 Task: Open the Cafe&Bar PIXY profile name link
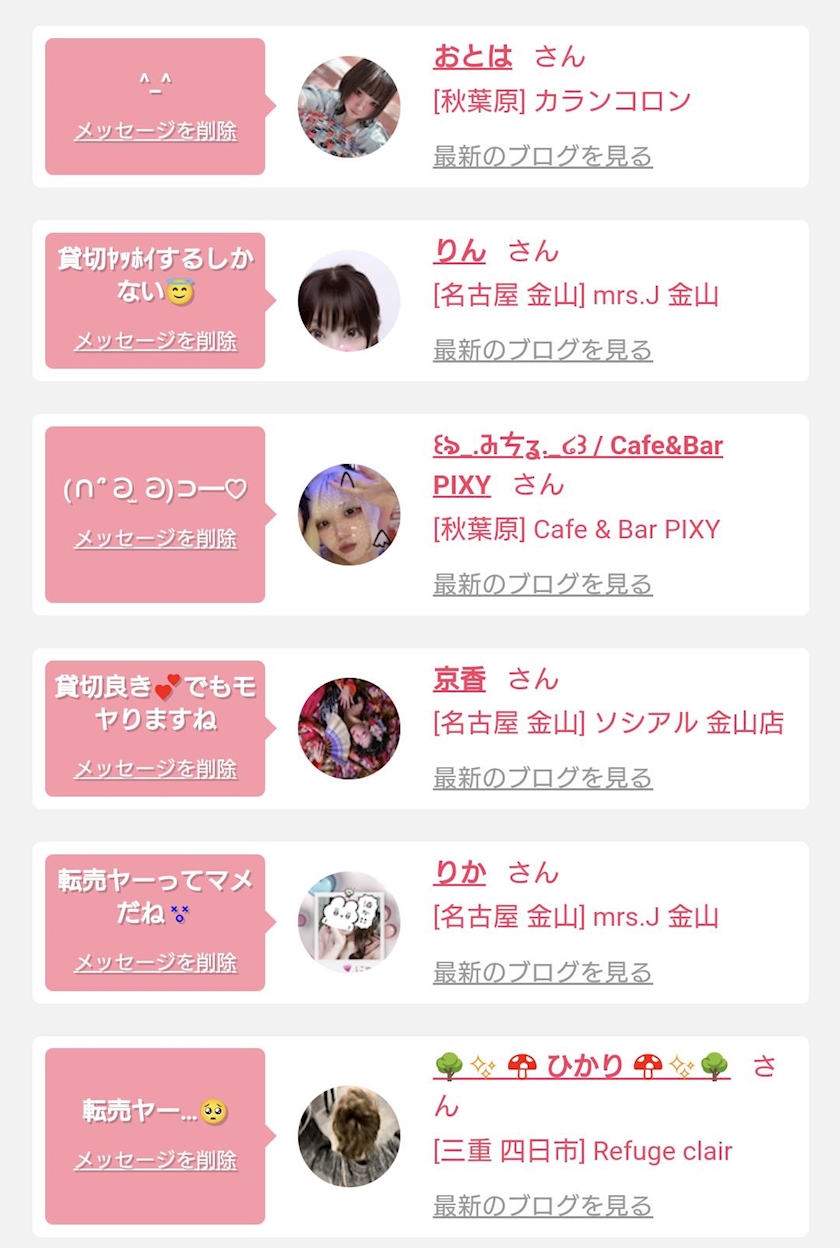577,465
